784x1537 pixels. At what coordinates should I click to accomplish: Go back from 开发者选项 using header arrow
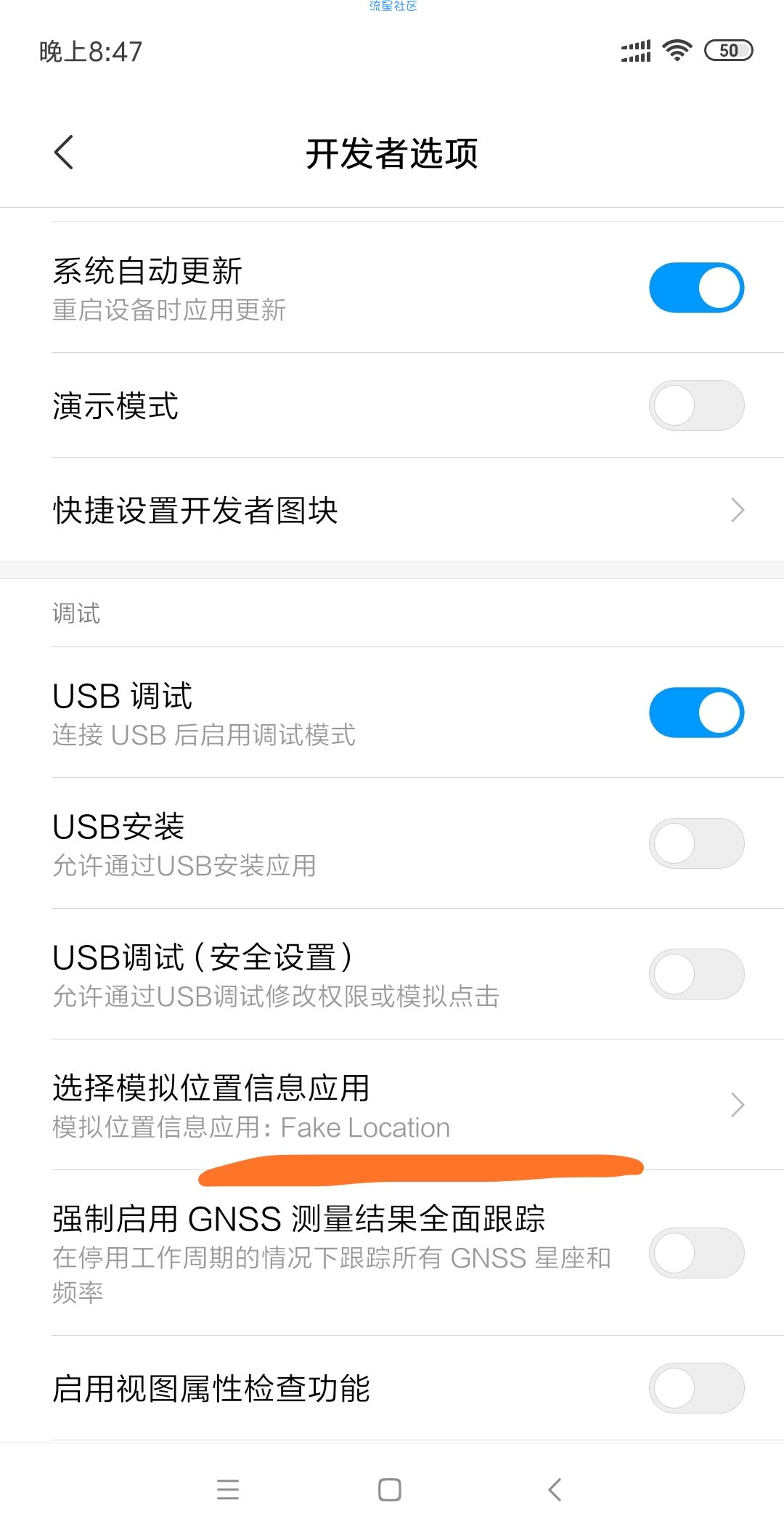[64, 153]
